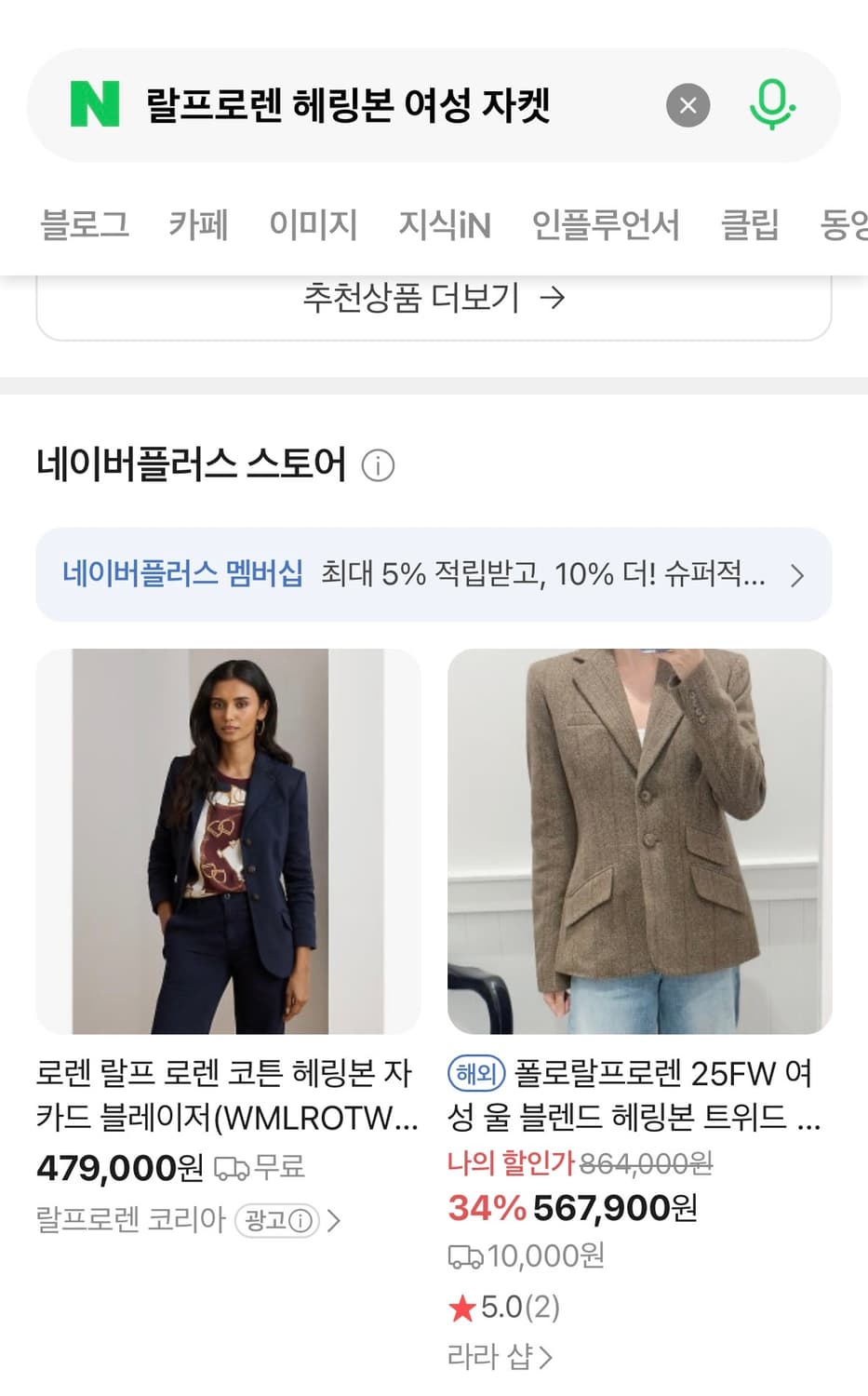Click the arrow next to 랄프로렌 코리아
Screen dimensions: 868x1396
click(335, 1219)
